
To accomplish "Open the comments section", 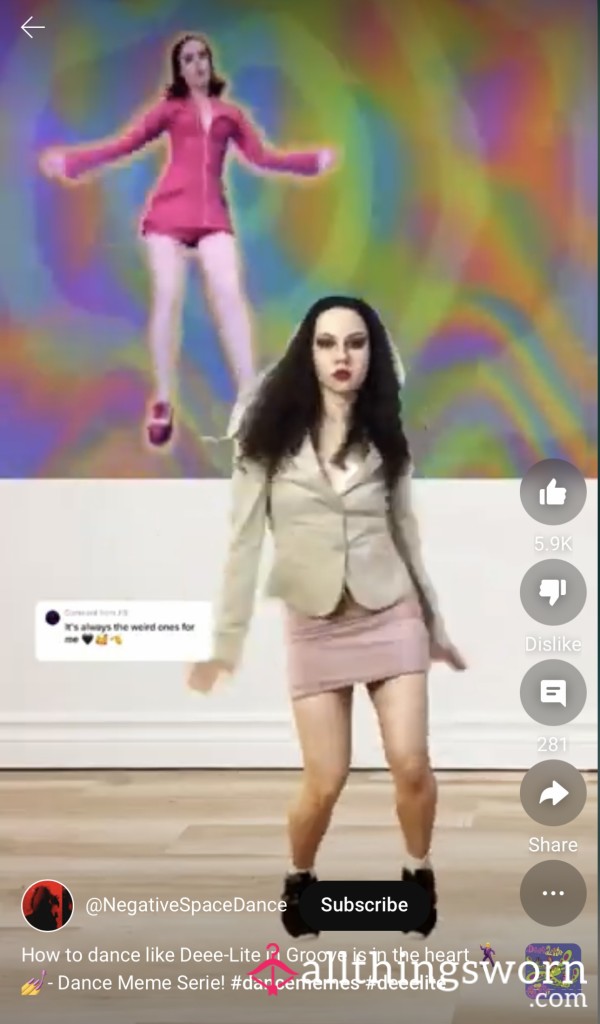I will tap(553, 692).
